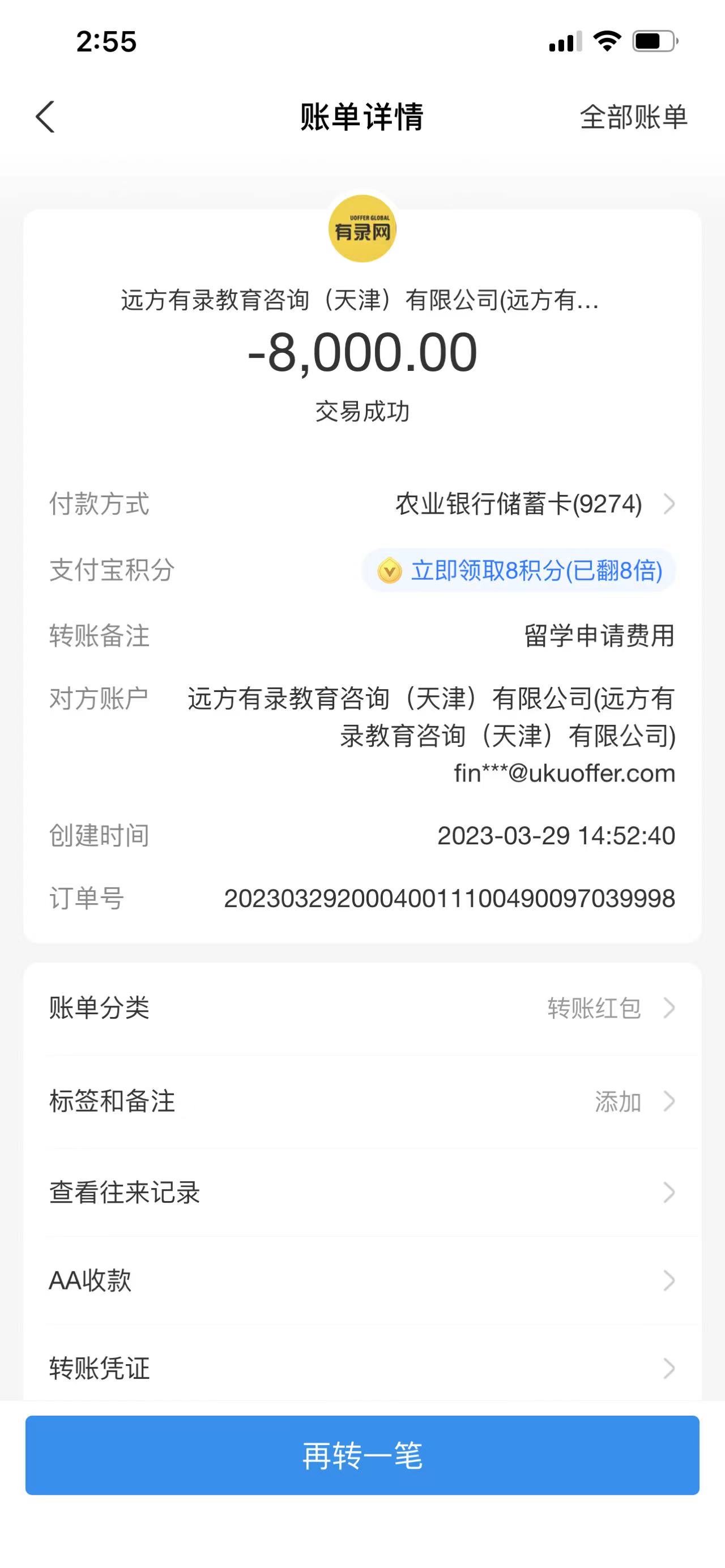The width and height of the screenshot is (725, 1568).
Task: View 查看往来记录 transaction history
Action: (362, 1193)
